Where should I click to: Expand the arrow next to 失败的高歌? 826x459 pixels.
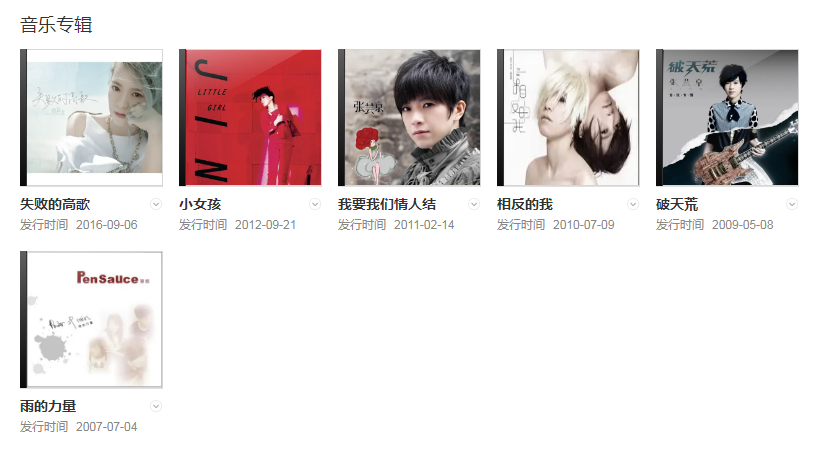(x=156, y=204)
